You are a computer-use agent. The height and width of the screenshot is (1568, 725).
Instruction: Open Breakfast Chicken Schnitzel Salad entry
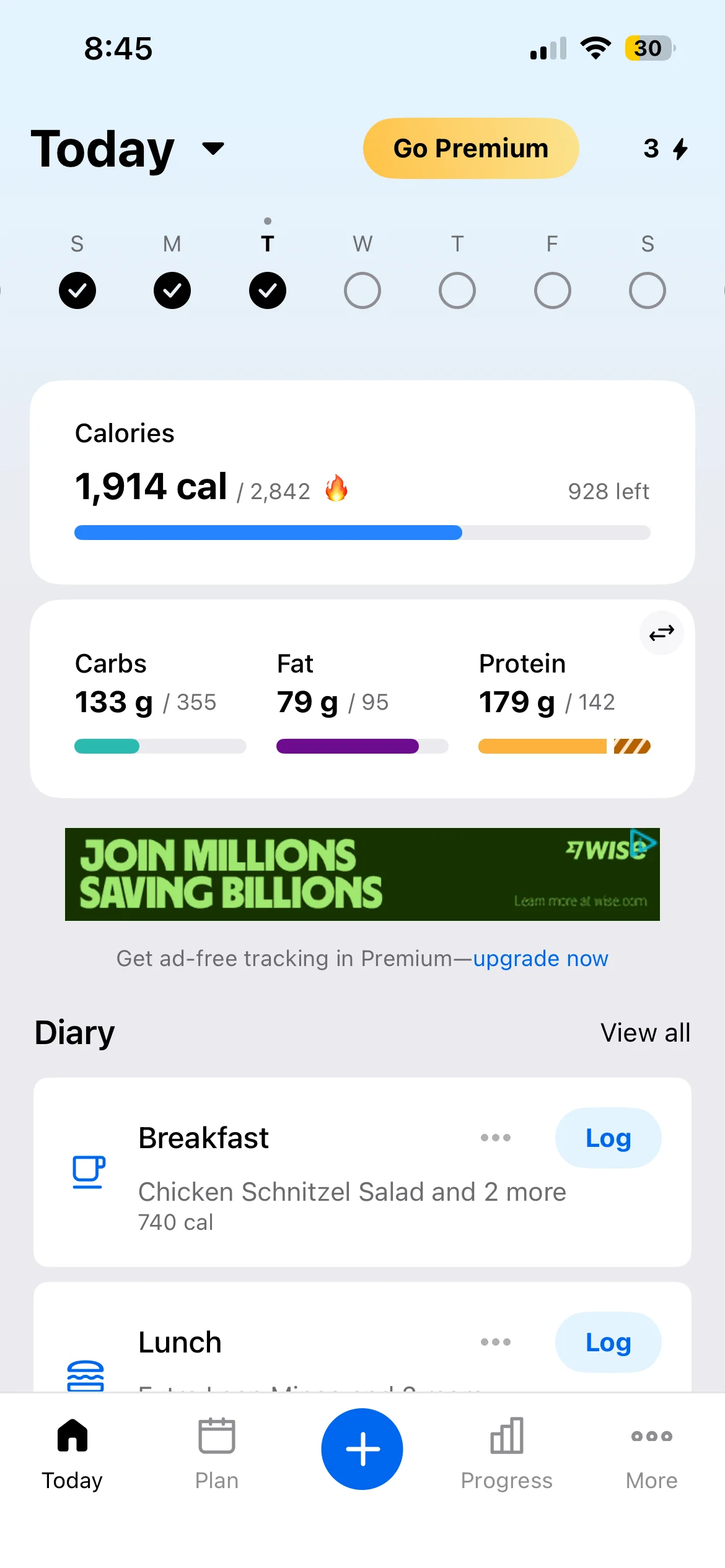pyautogui.click(x=351, y=1192)
